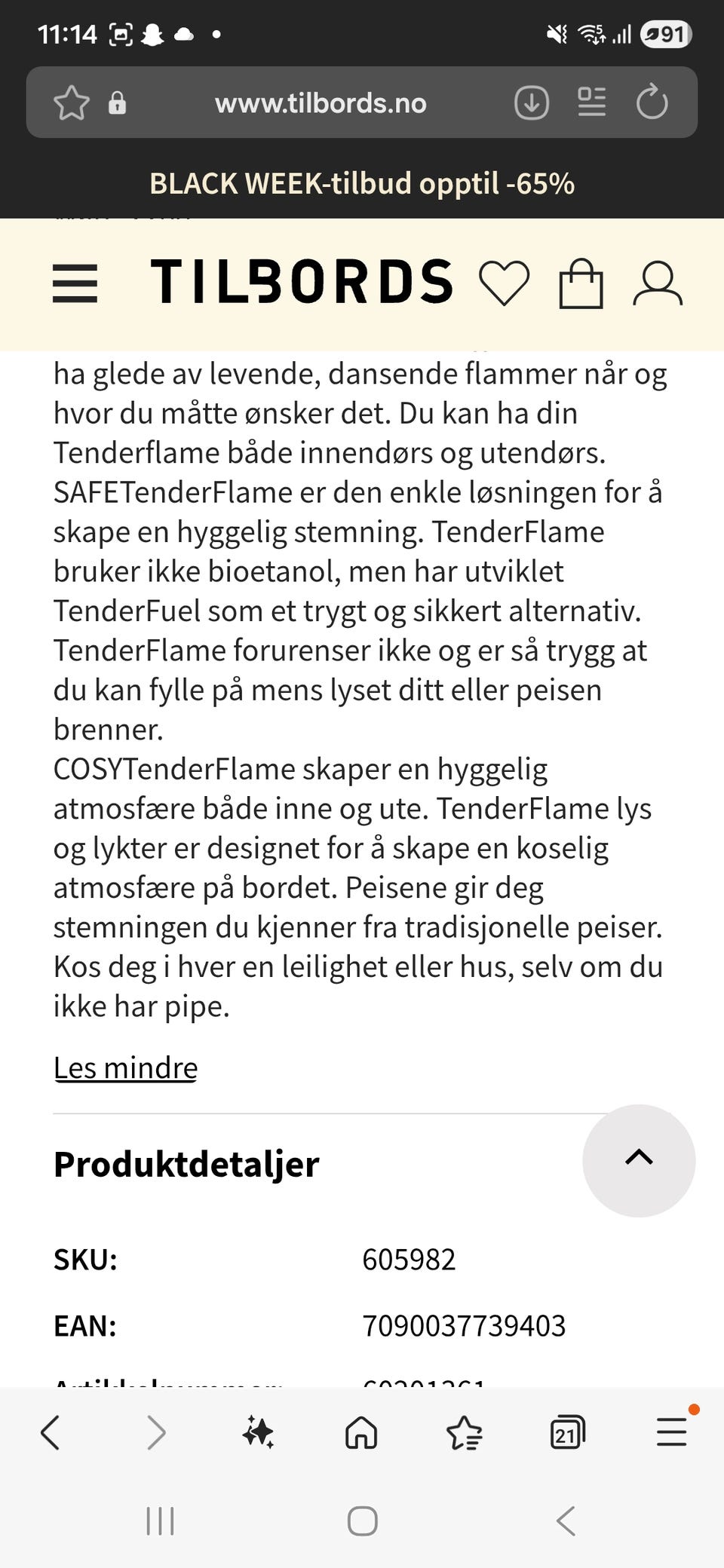Collapse description with Les mindre
Screen dimensions: 724x1568
tap(124, 1067)
